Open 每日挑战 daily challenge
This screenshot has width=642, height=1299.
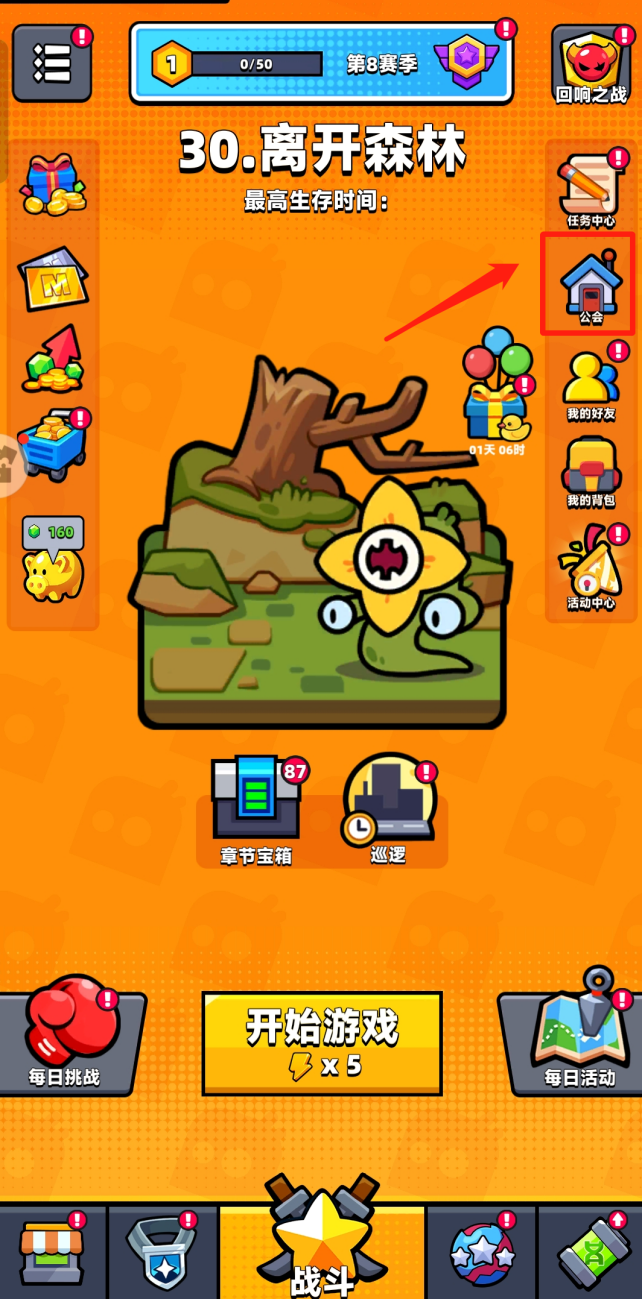[x=66, y=1035]
